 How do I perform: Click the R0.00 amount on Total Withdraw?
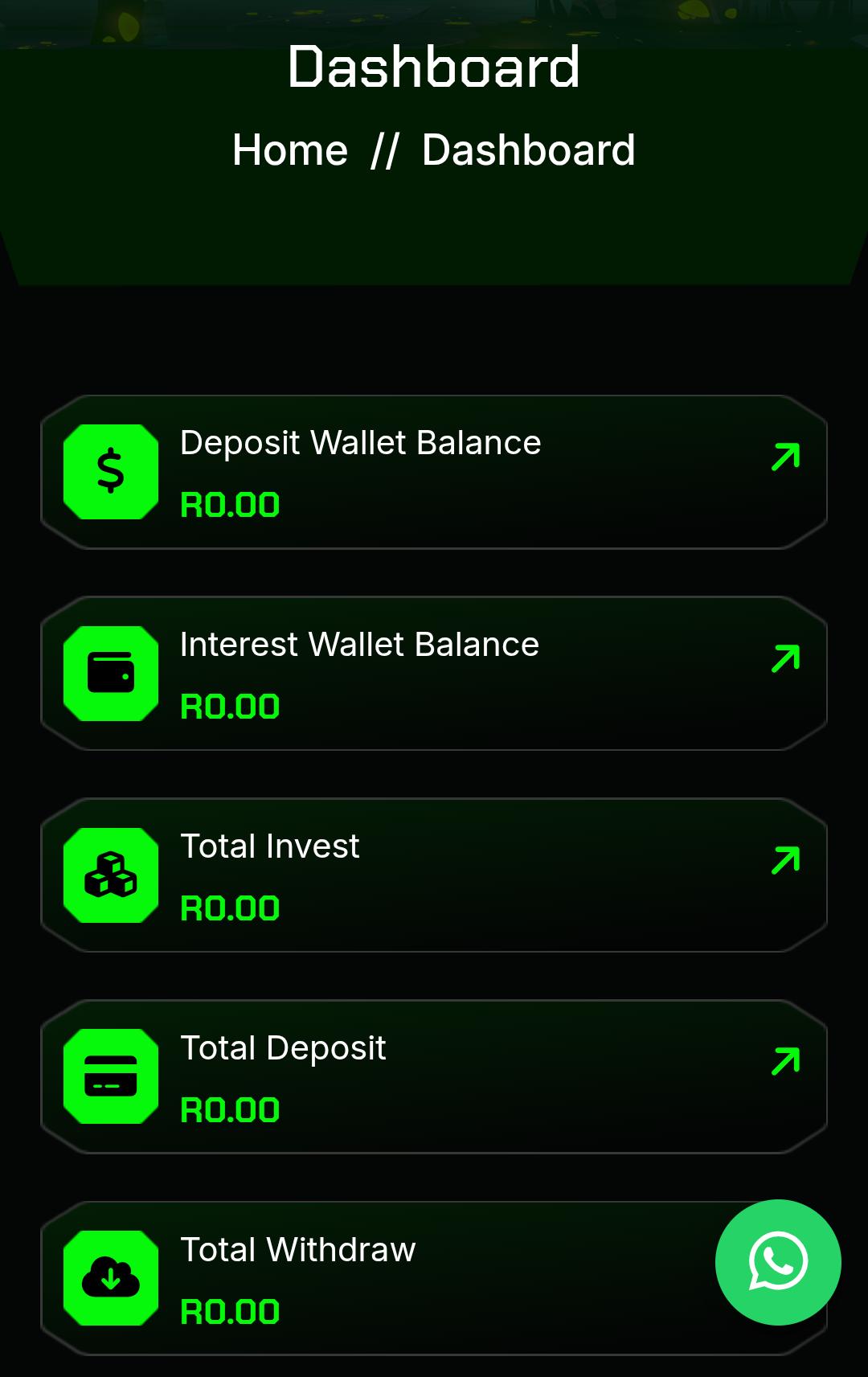230,1311
